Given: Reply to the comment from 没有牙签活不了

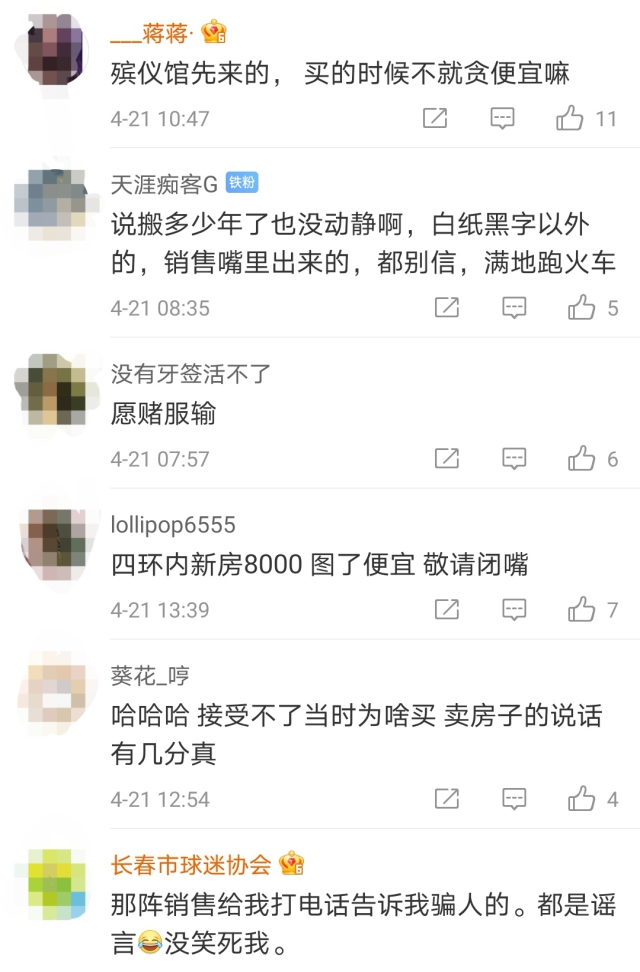Looking at the screenshot, I should point(514,459).
